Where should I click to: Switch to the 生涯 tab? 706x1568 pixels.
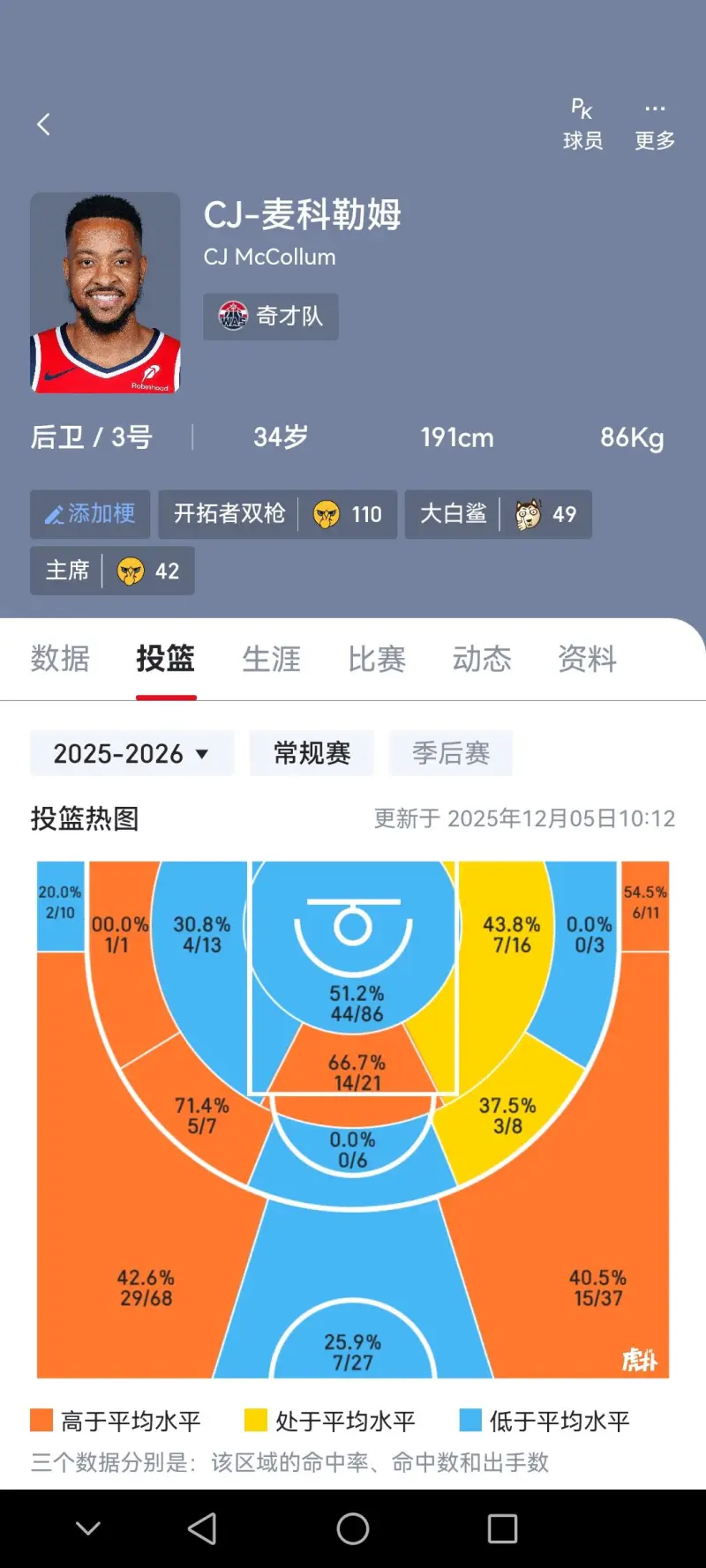pos(271,659)
